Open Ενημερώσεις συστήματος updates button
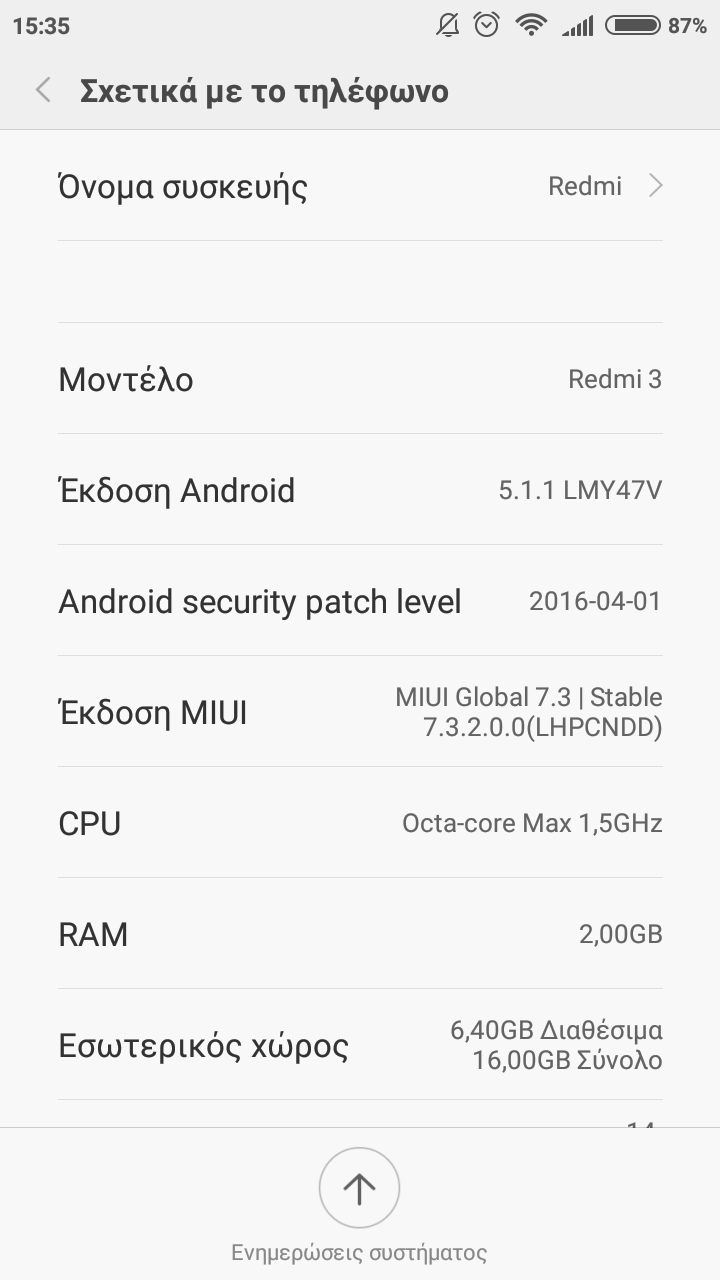This screenshot has height=1280, width=720. [x=359, y=1188]
